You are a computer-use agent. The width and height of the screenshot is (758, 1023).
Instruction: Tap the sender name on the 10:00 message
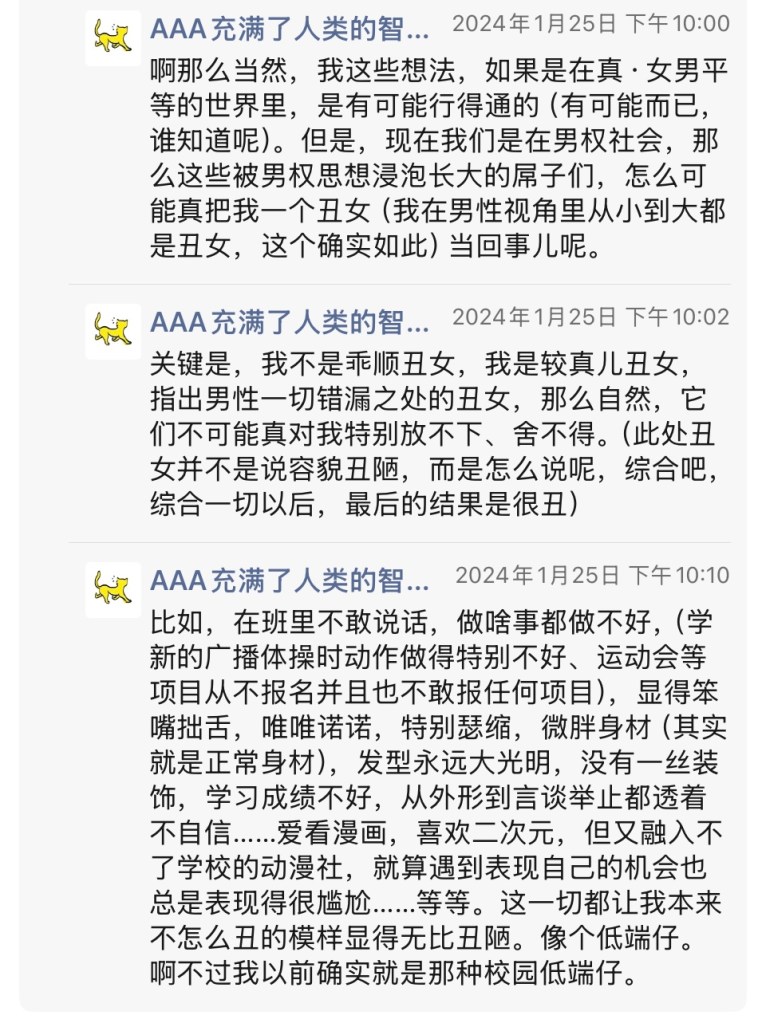click(x=290, y=27)
